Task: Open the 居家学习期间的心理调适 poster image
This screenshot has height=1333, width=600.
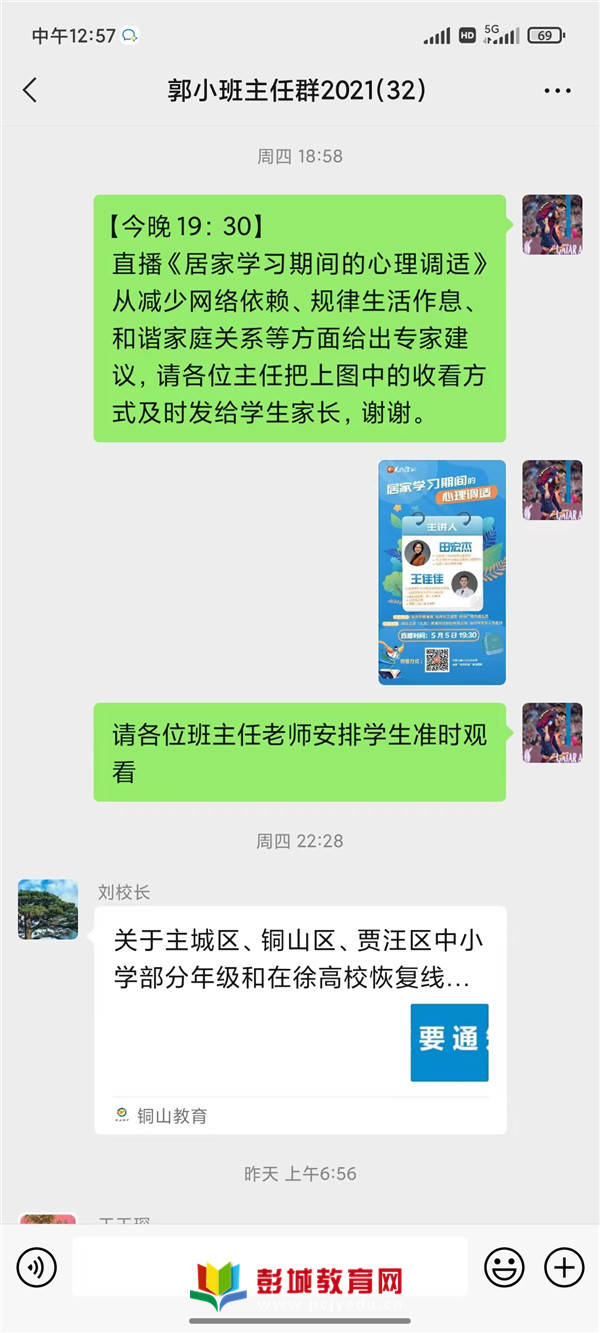Action: click(441, 572)
